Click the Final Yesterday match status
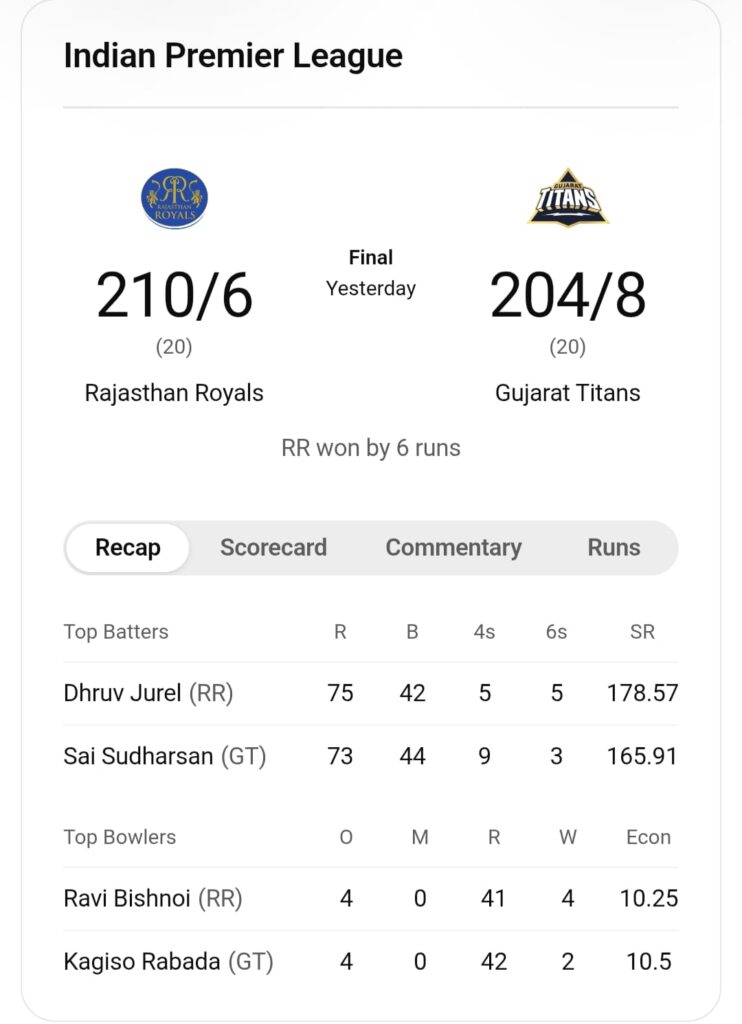742x1024 pixels. click(x=370, y=272)
